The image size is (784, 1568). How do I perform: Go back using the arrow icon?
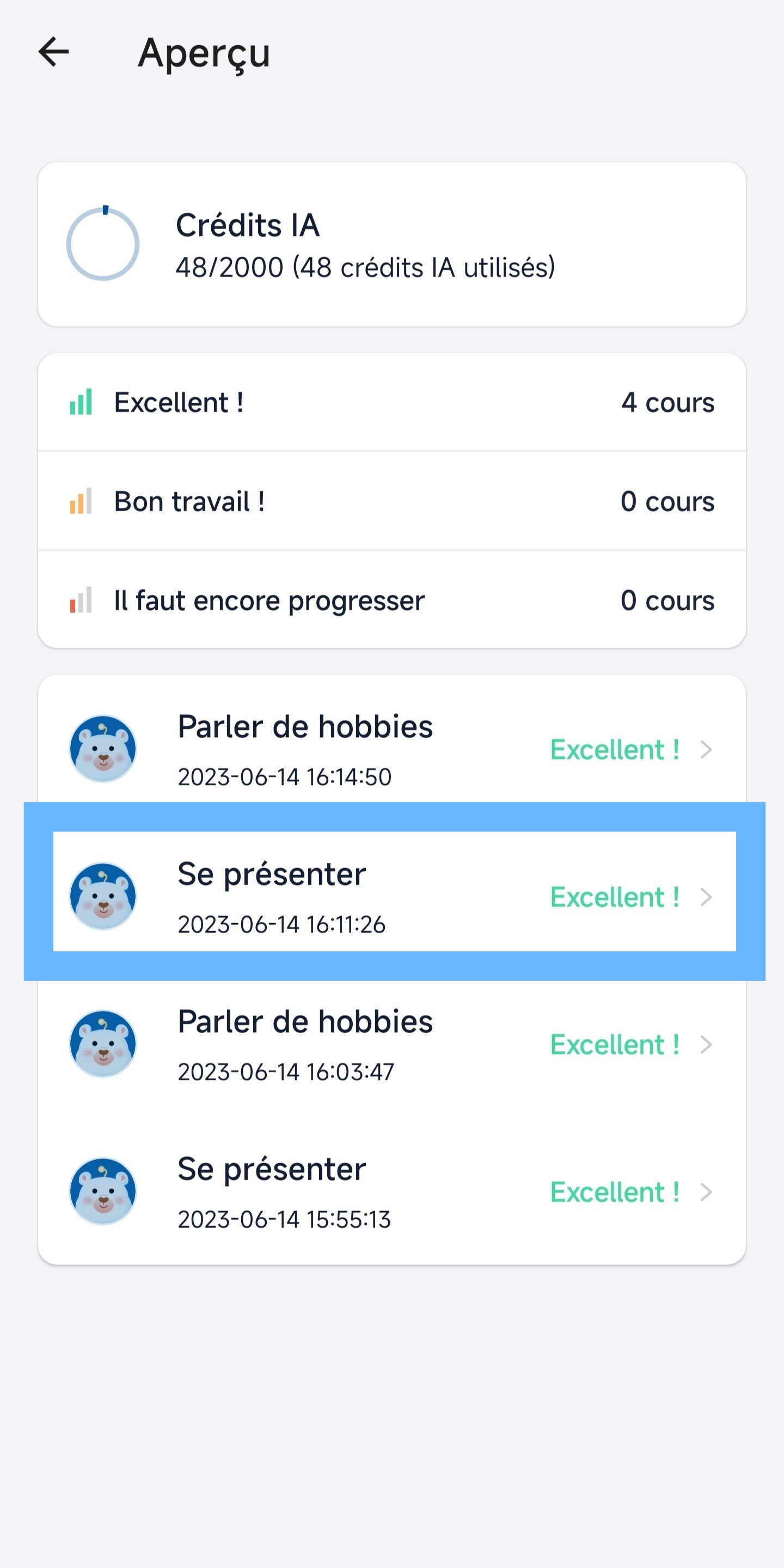pyautogui.click(x=53, y=52)
